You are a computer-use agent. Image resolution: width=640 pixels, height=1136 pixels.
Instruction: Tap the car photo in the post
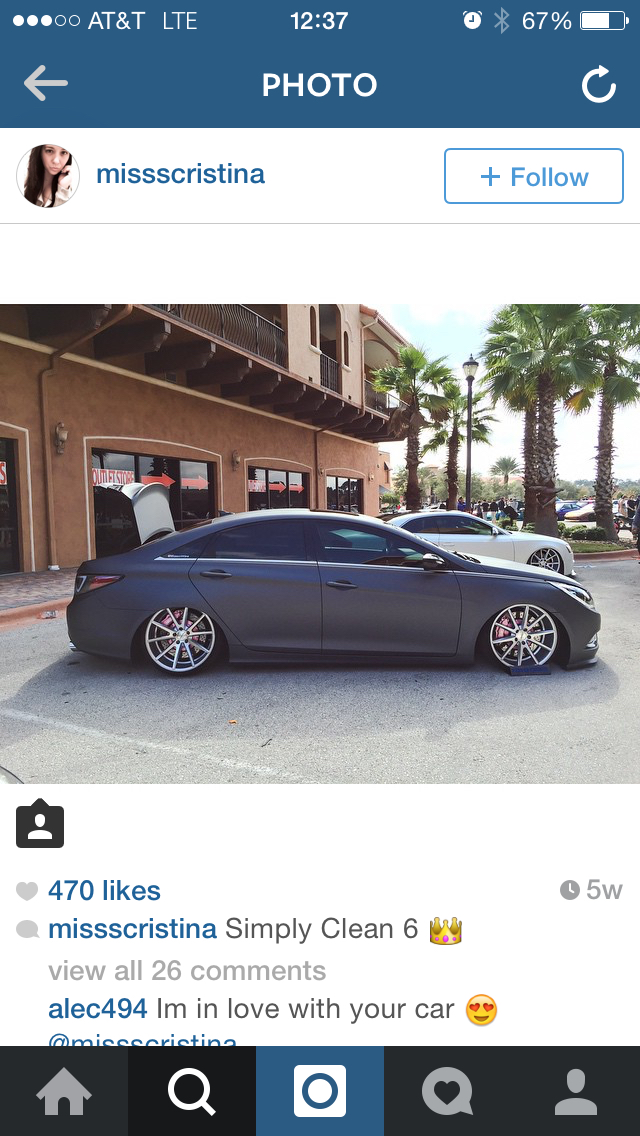click(x=320, y=544)
